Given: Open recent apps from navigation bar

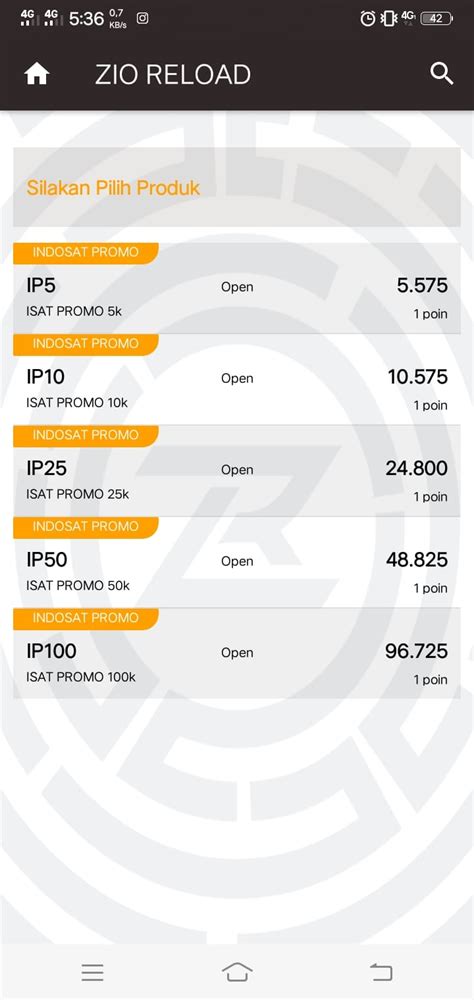Looking at the screenshot, I should [x=93, y=972].
